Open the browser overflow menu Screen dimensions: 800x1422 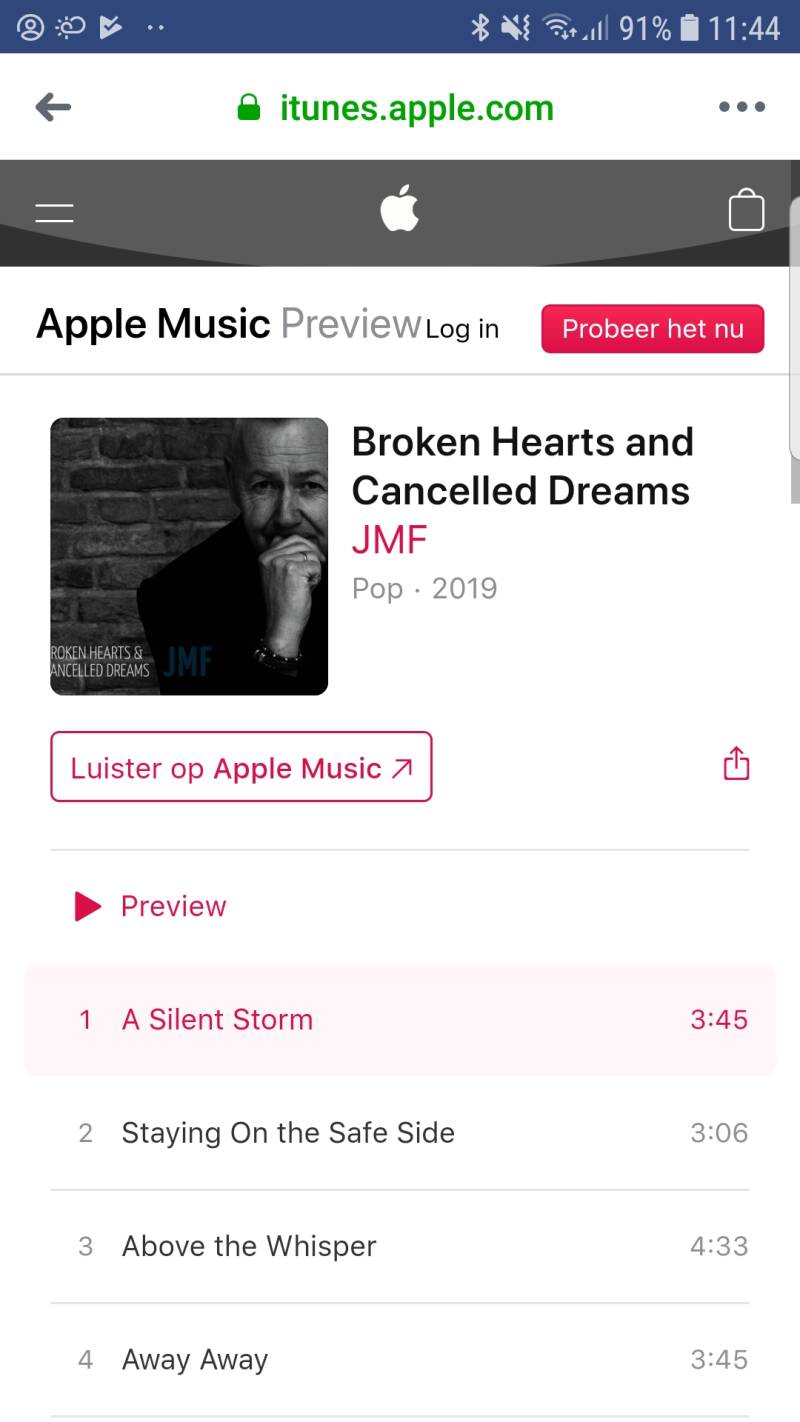point(742,107)
